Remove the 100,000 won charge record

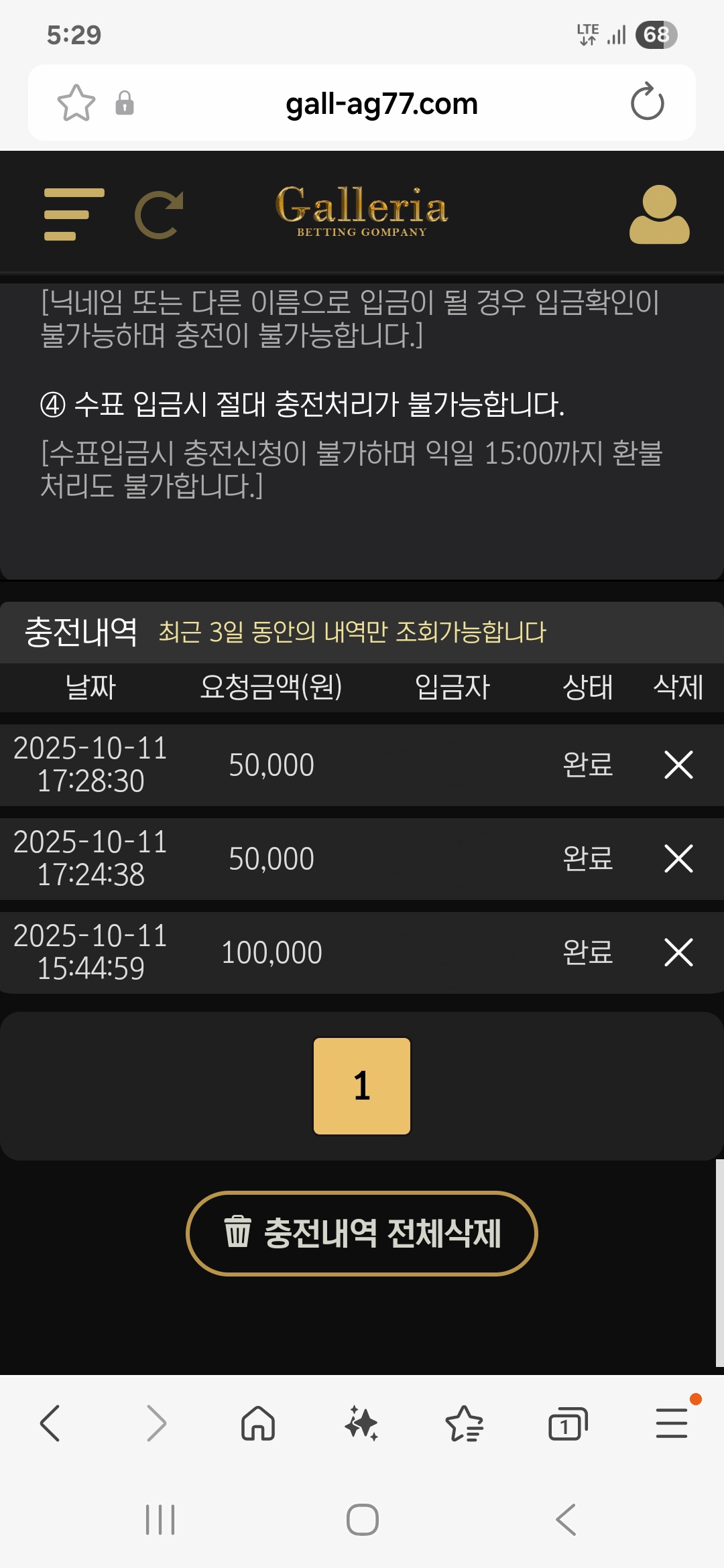[678, 952]
